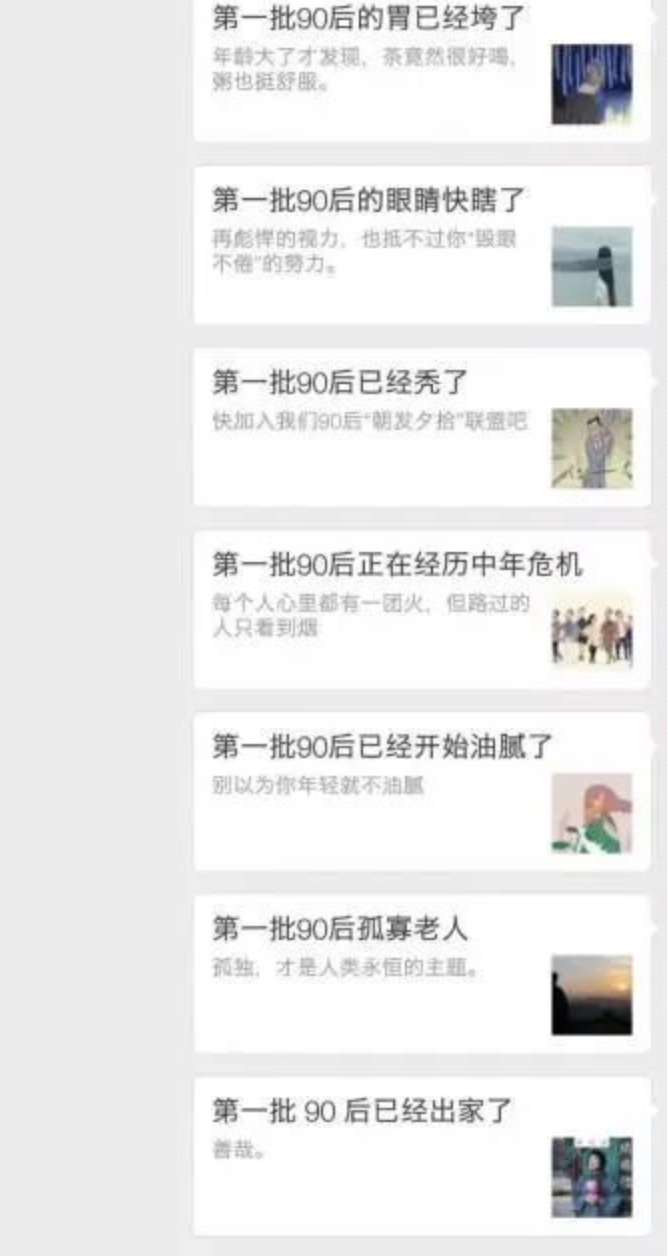Open the article 第一批90后孤寡老人
Screen dimensions: 668x1256
(421, 973)
